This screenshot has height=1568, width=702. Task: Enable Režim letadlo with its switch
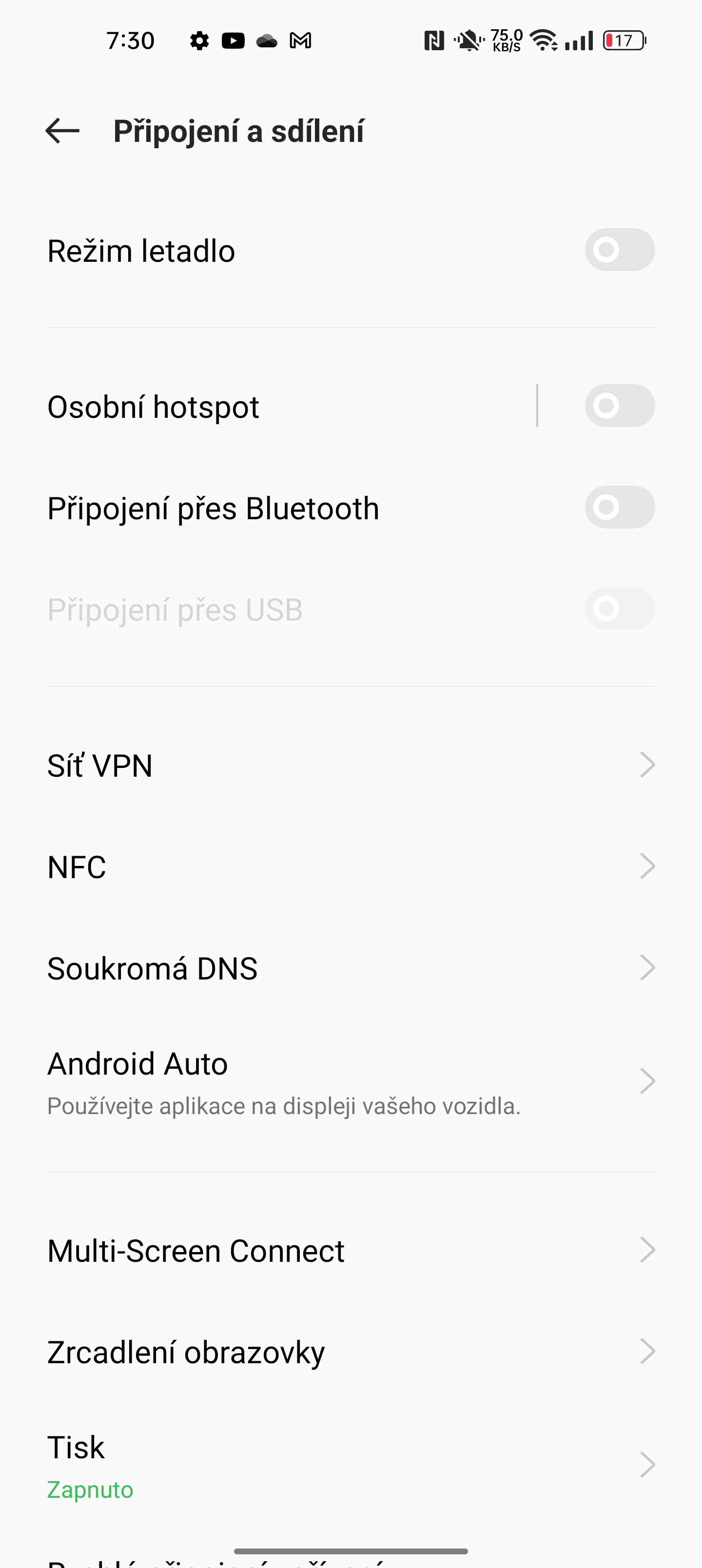pos(619,250)
